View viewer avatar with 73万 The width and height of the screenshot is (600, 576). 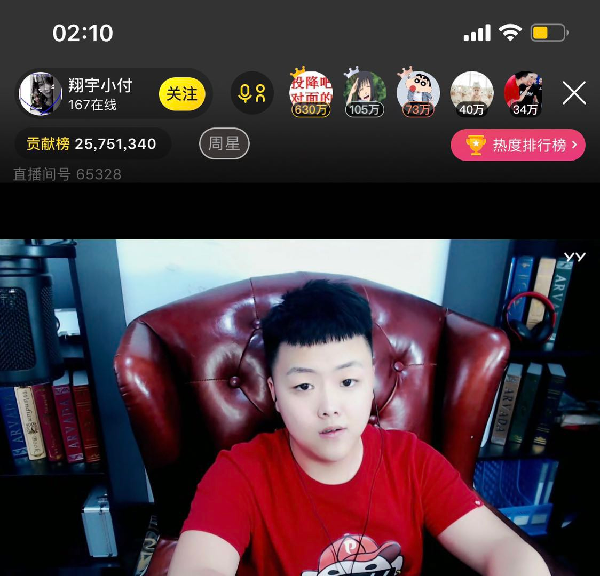pos(418,92)
